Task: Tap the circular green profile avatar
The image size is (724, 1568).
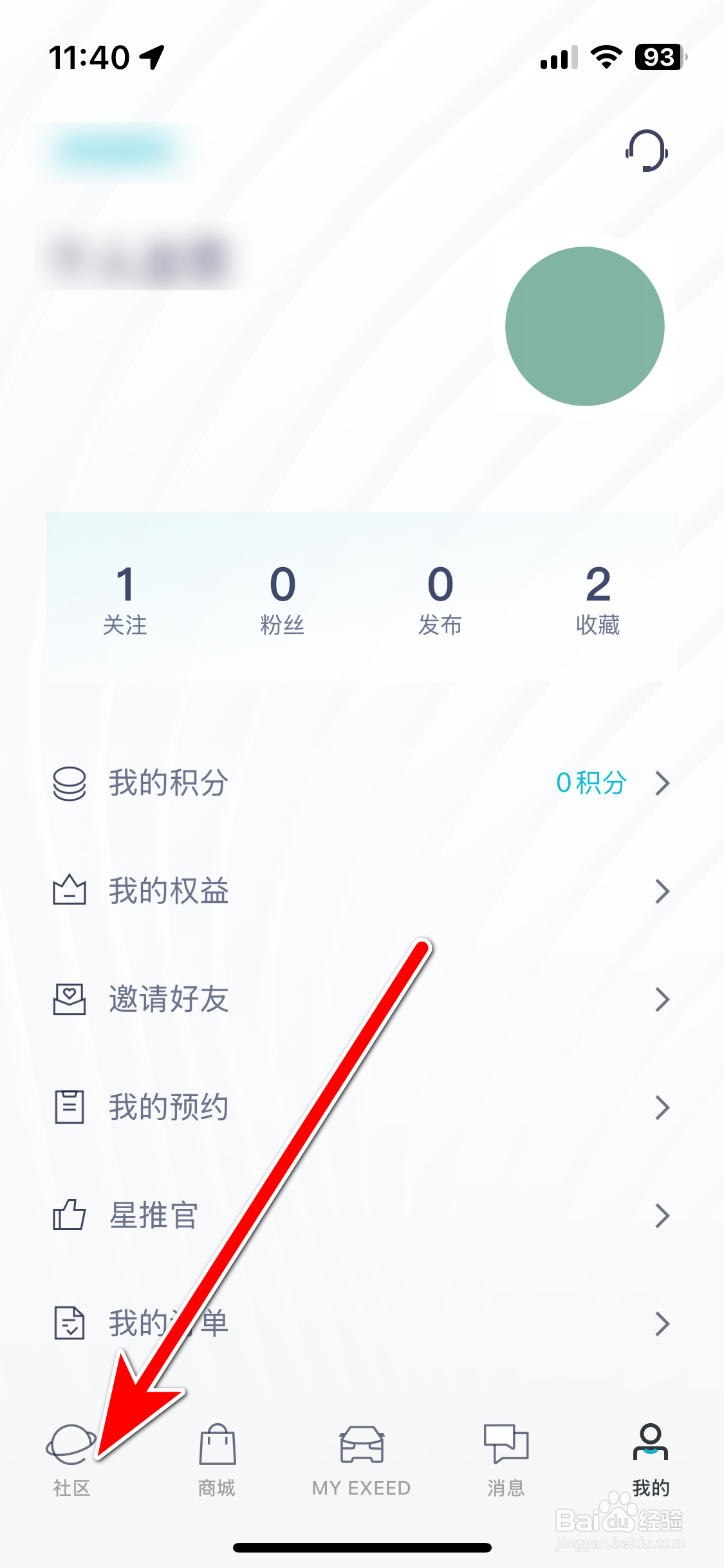Action: coord(584,327)
